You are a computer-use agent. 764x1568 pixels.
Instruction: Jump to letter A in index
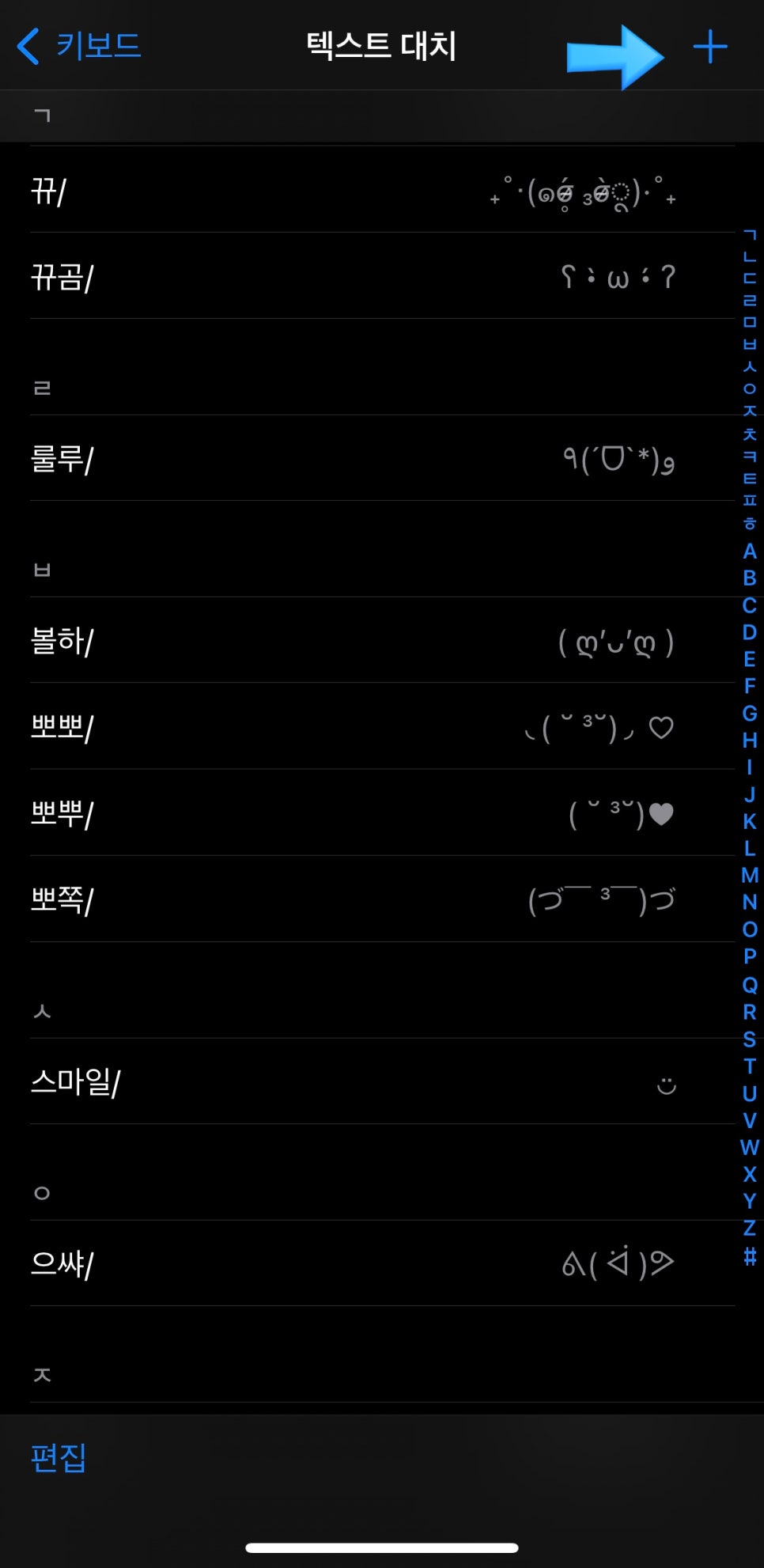tap(749, 551)
